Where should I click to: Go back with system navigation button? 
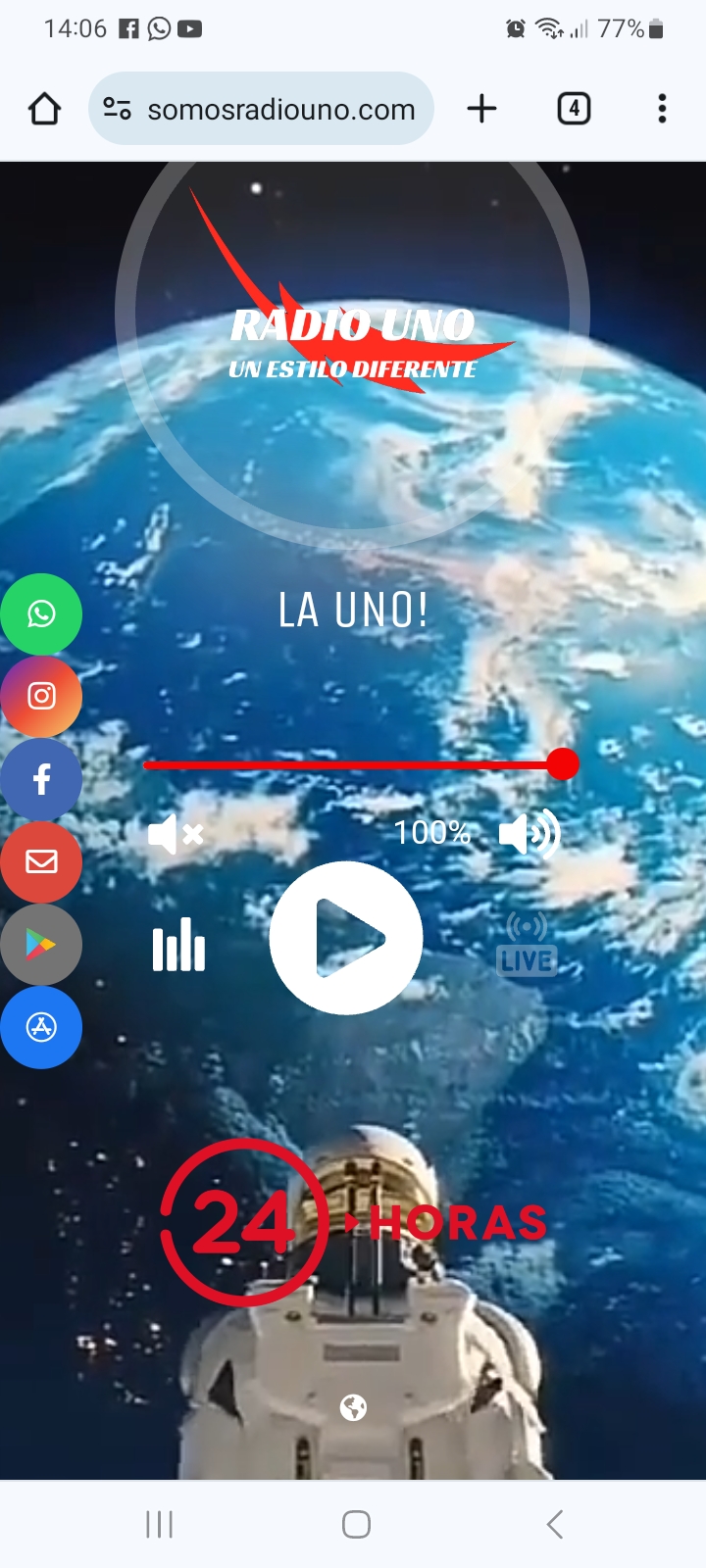[x=555, y=1524]
